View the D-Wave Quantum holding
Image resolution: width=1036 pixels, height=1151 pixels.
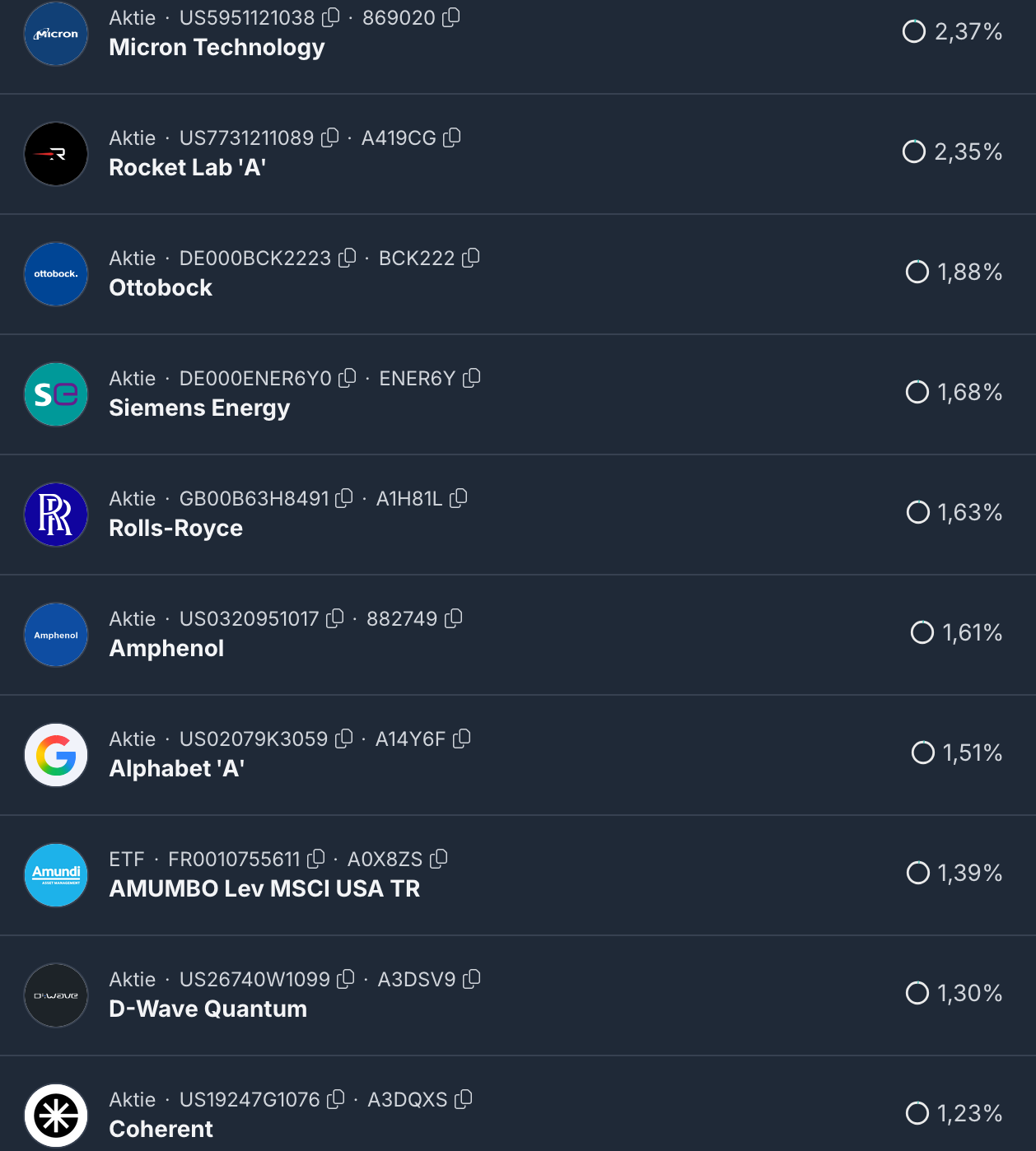pyautogui.click(x=208, y=1009)
